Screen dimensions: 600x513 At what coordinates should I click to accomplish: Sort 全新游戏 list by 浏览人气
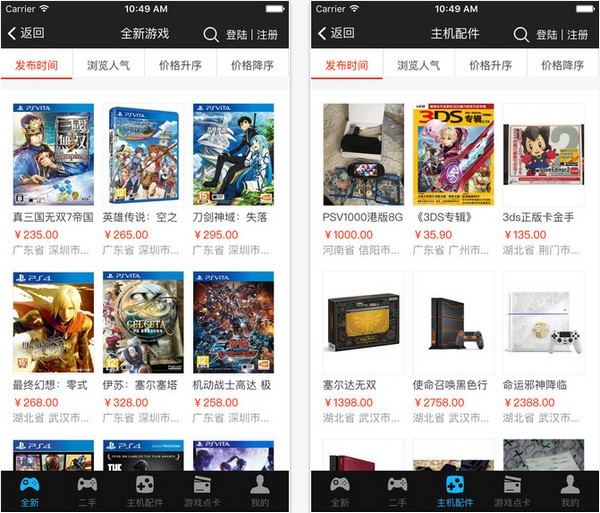pyautogui.click(x=109, y=66)
